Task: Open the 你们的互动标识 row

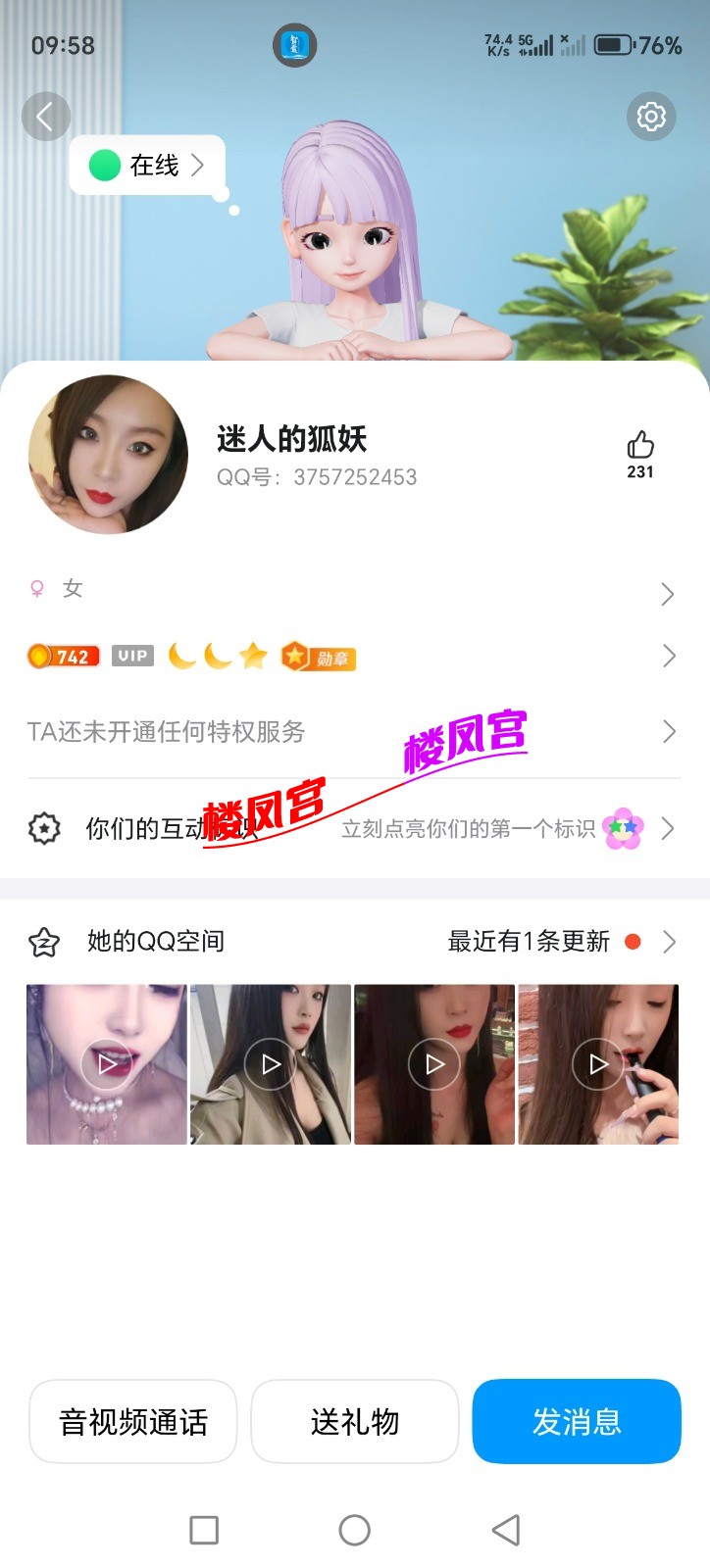Action: point(353,829)
